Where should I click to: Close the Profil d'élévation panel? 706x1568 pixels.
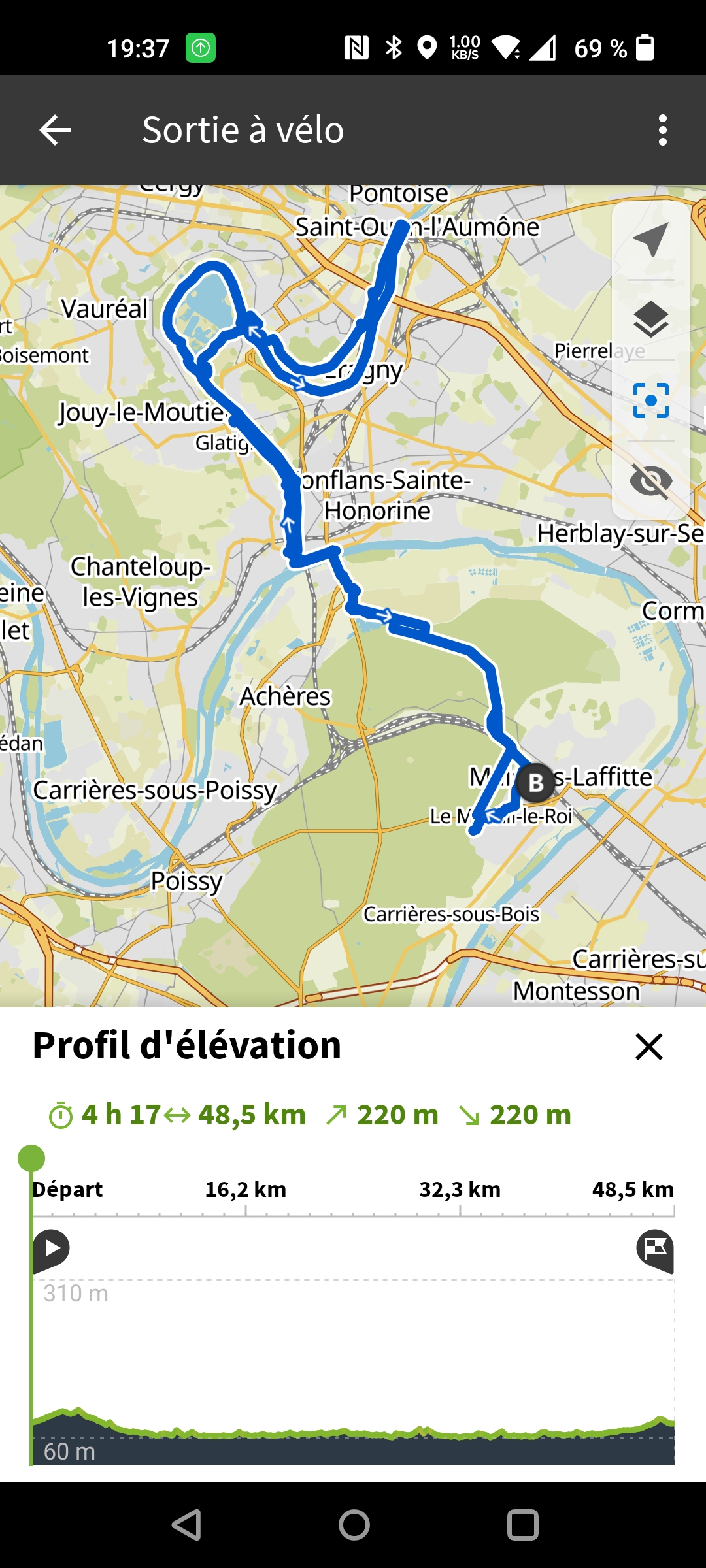coord(648,1047)
